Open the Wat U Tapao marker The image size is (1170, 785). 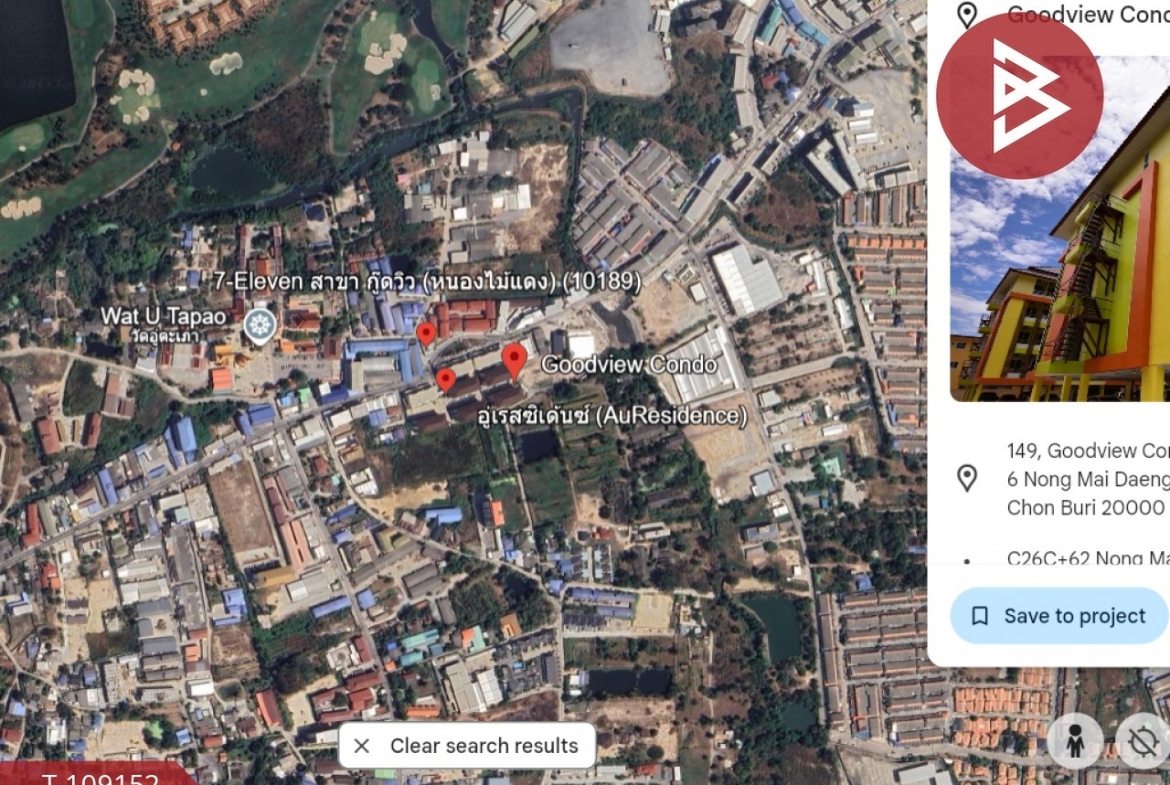point(260,325)
